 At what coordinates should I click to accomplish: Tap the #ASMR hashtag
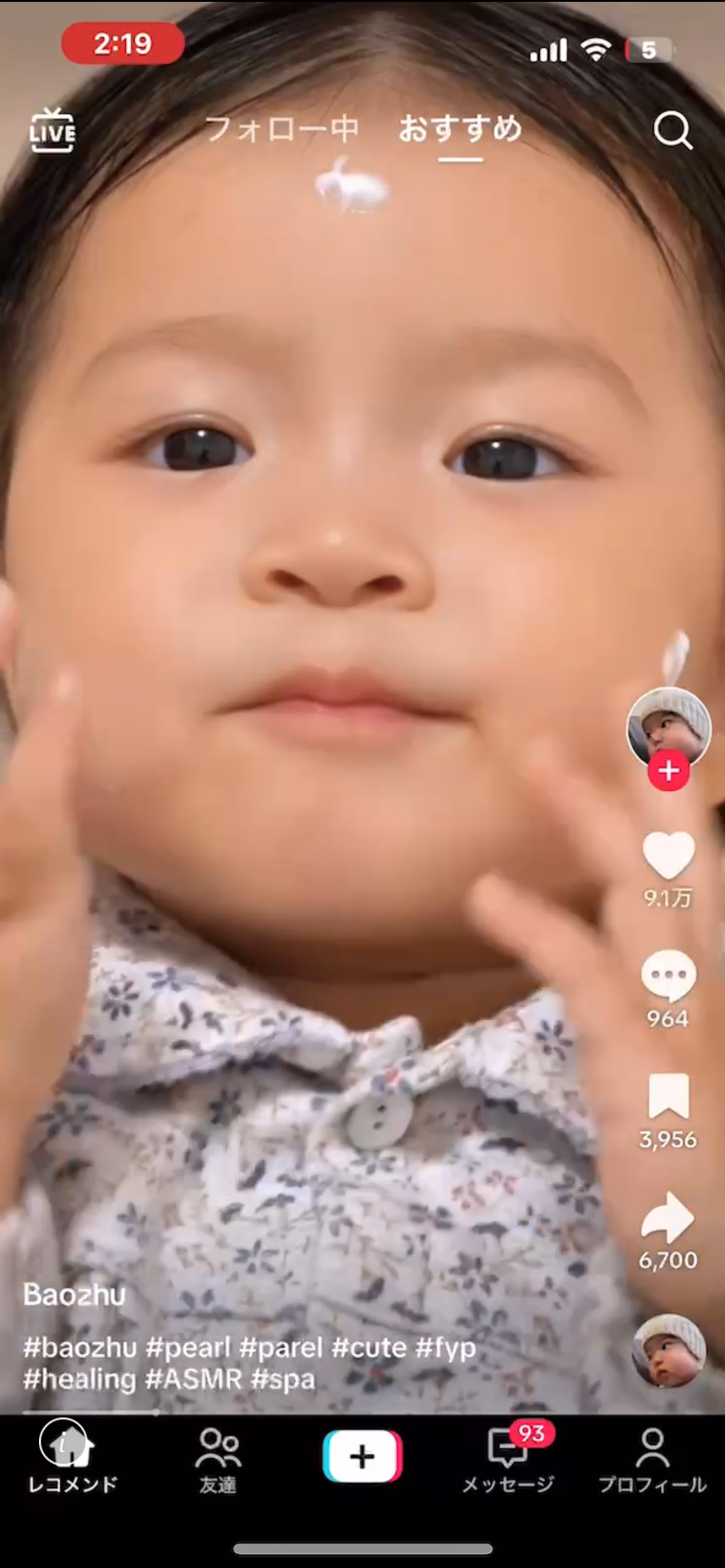point(194,1380)
